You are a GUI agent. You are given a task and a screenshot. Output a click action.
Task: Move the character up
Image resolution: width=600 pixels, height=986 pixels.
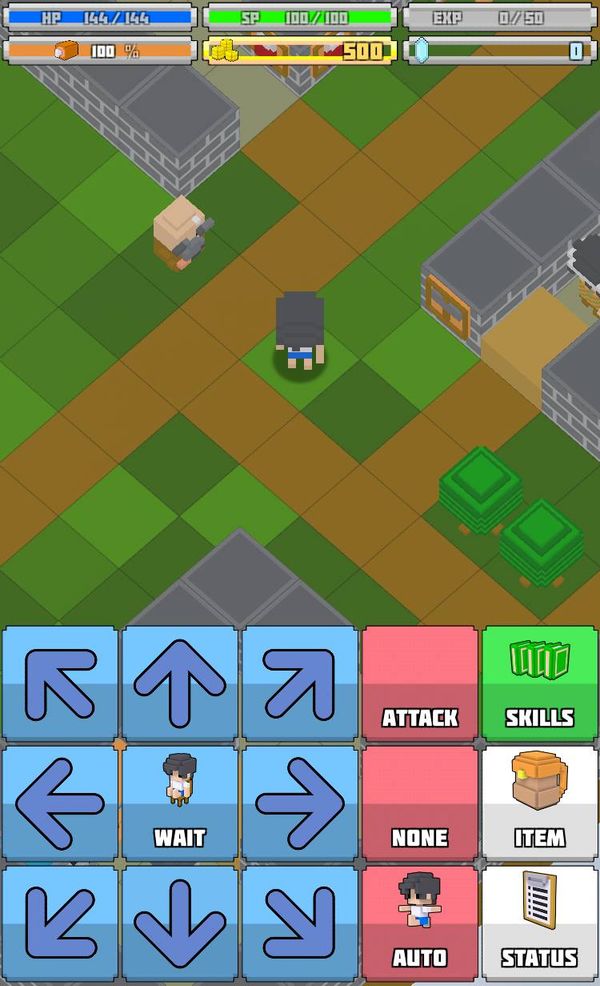tap(180, 683)
